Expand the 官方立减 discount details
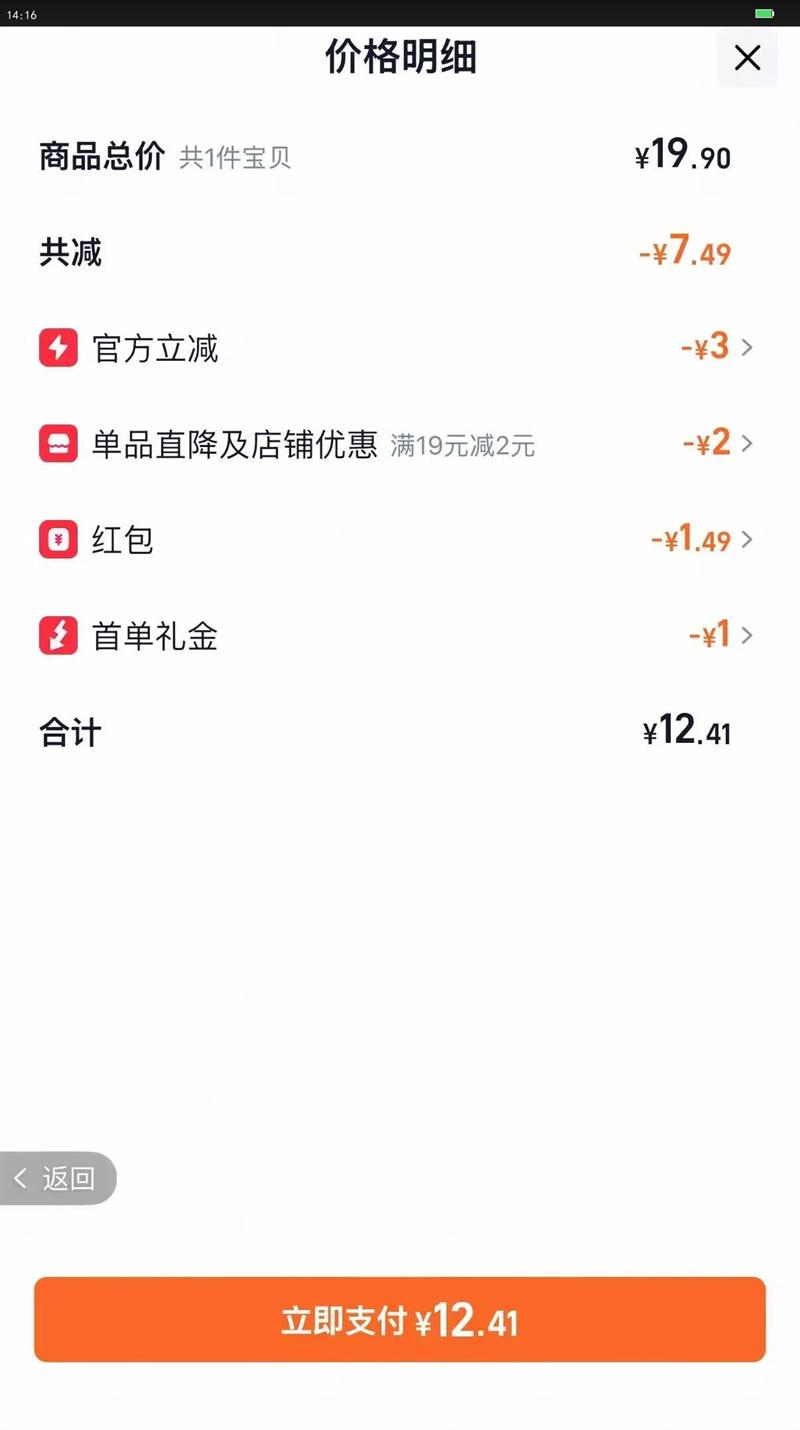 tap(747, 347)
